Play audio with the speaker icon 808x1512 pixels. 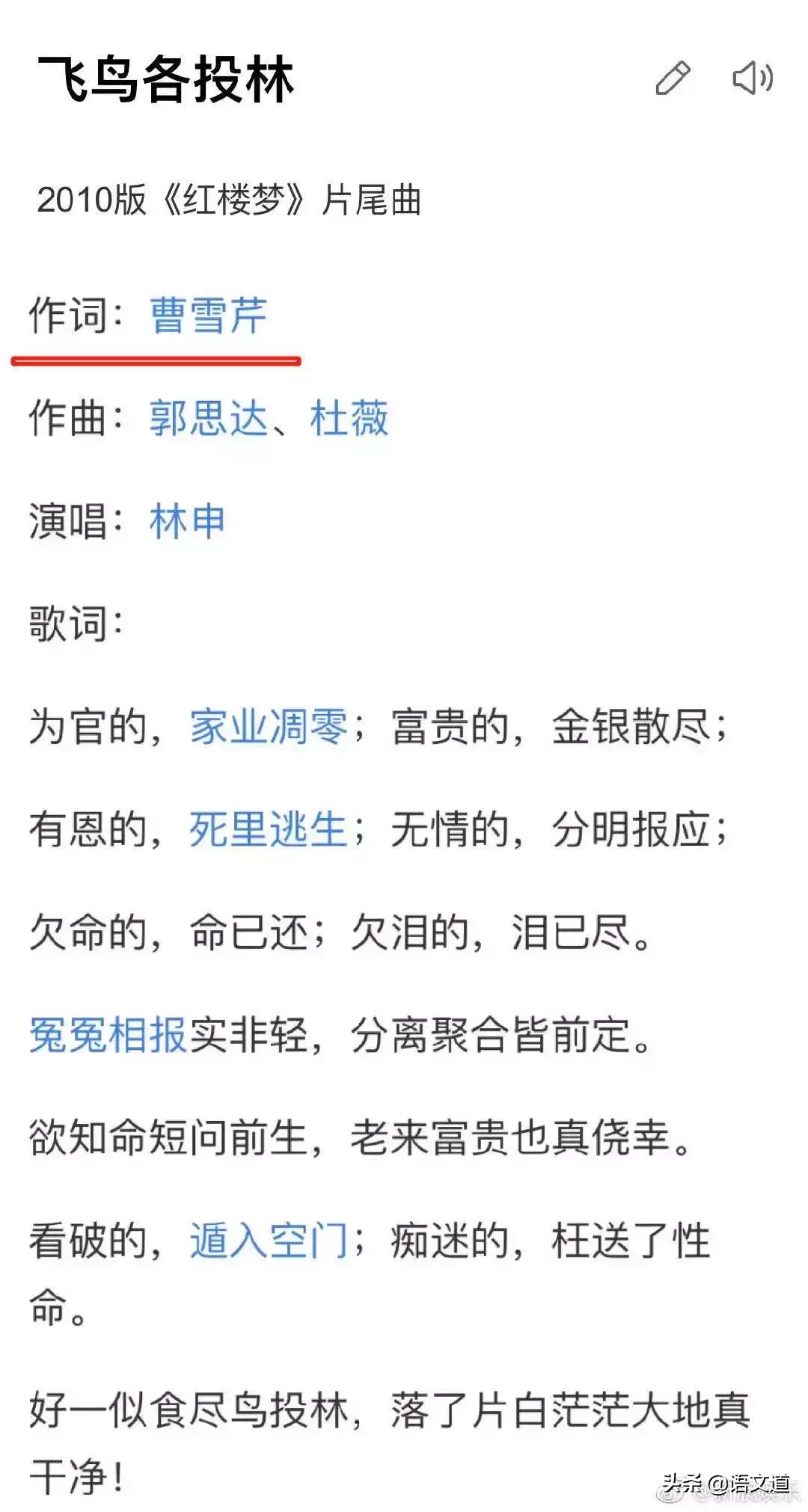coord(753,78)
